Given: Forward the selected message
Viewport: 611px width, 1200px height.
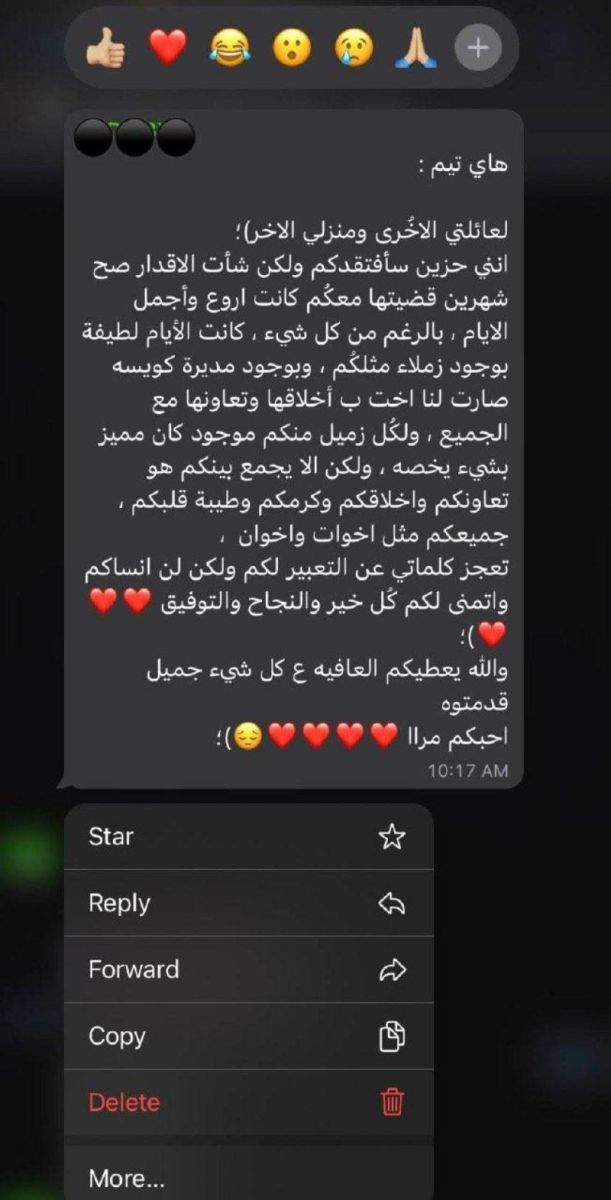Looking at the screenshot, I should 248,970.
